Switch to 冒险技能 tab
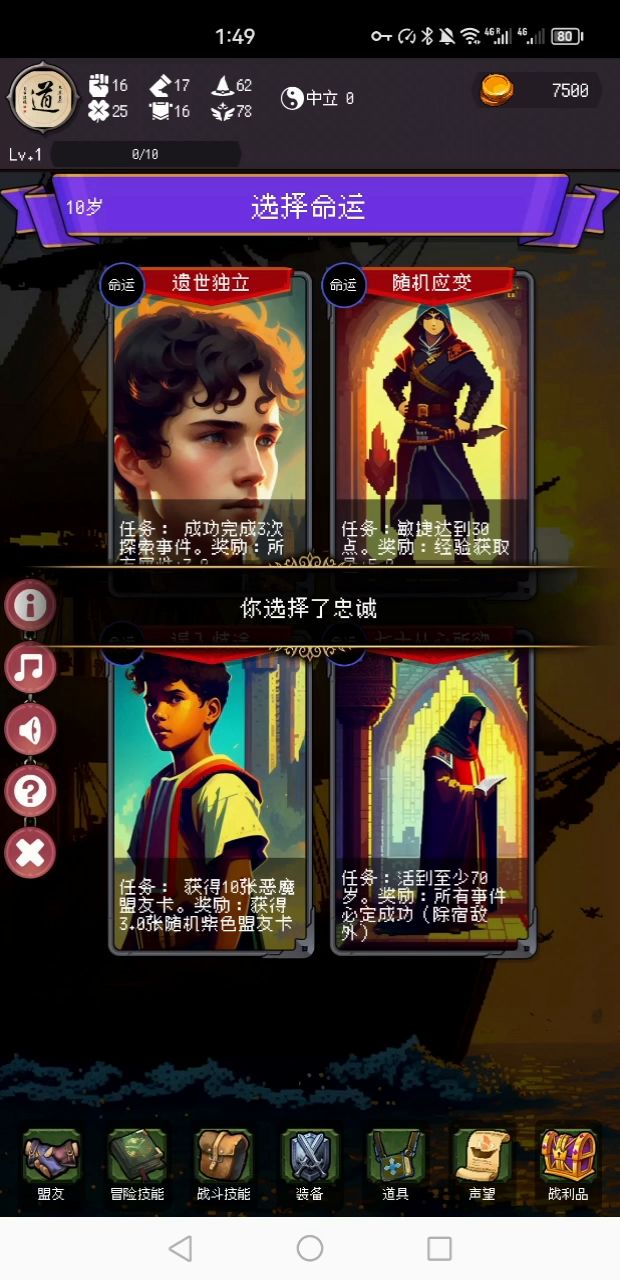Viewport: 620px width, 1280px height. (137, 1165)
